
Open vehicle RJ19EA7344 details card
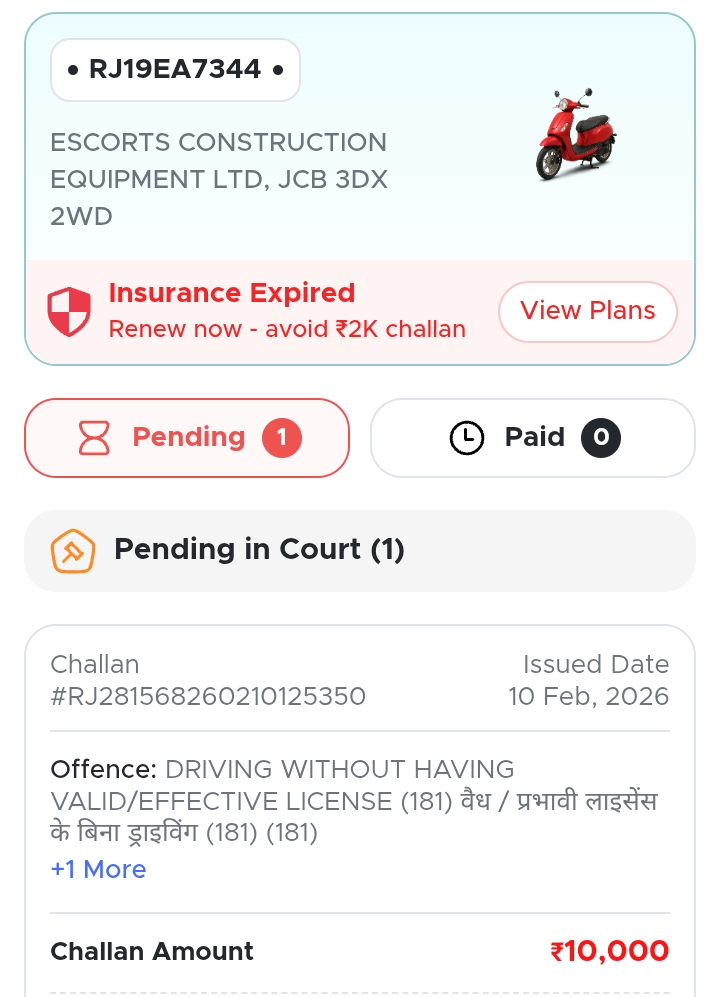(359, 140)
